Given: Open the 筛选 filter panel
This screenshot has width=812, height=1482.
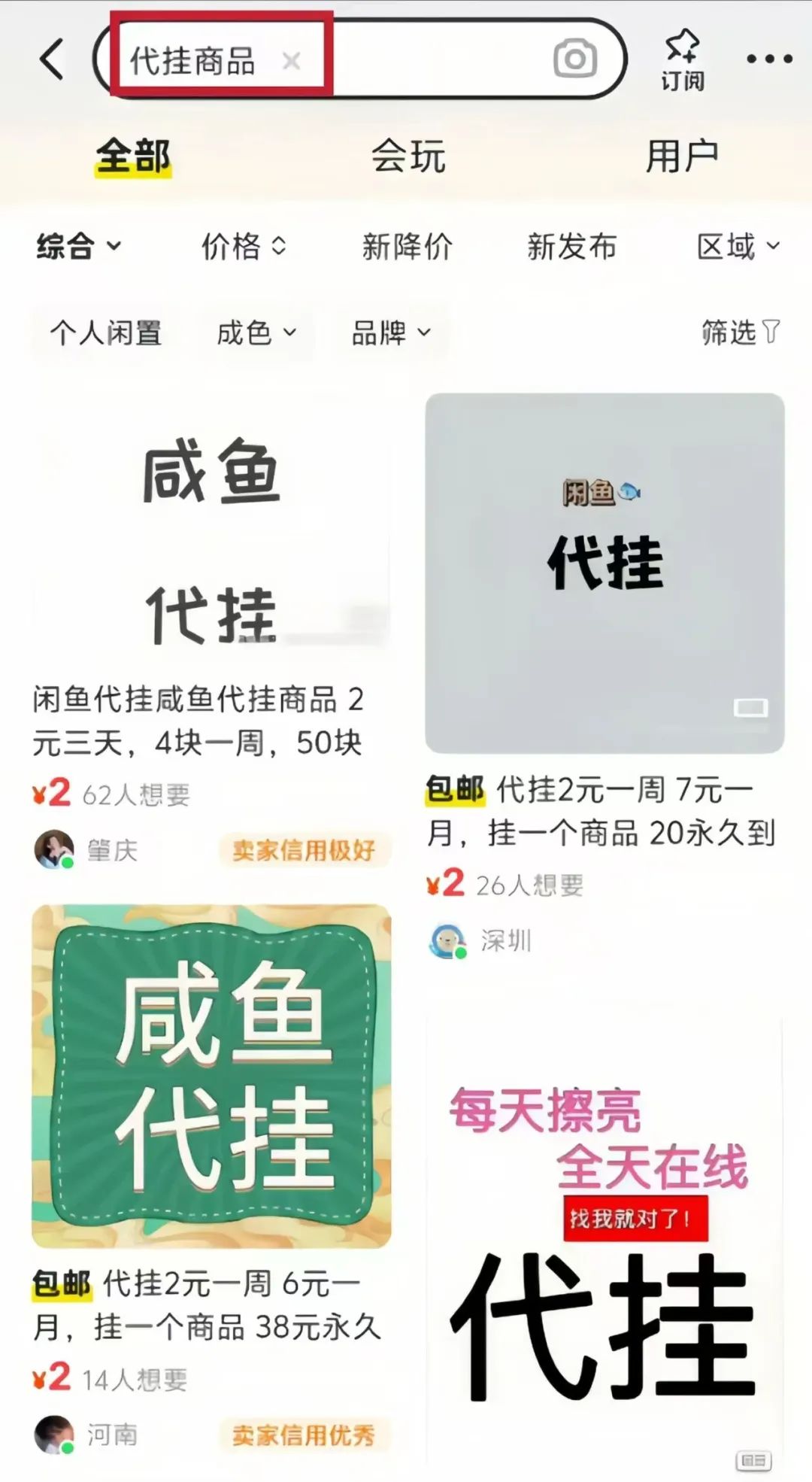Looking at the screenshot, I should tap(741, 332).
